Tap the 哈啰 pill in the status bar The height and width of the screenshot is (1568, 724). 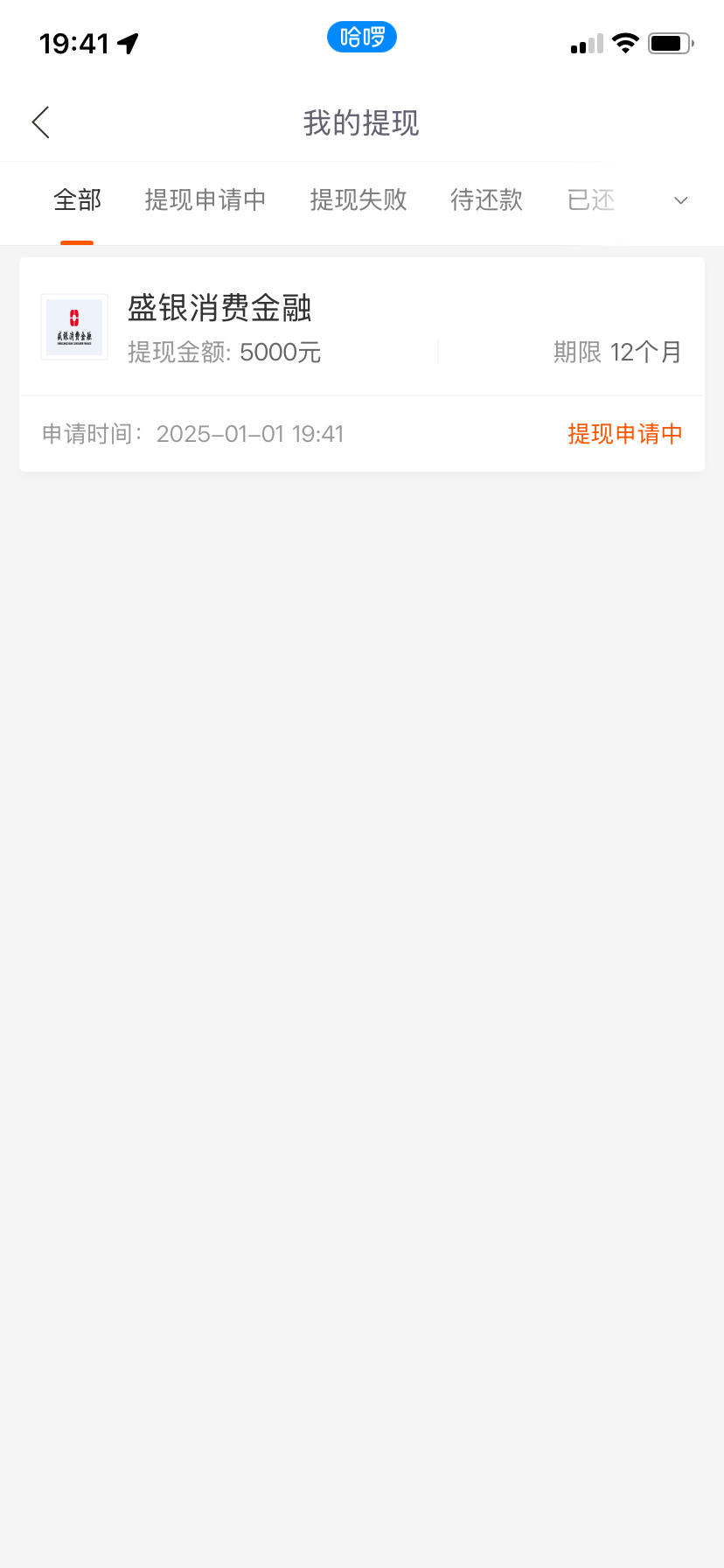362,37
